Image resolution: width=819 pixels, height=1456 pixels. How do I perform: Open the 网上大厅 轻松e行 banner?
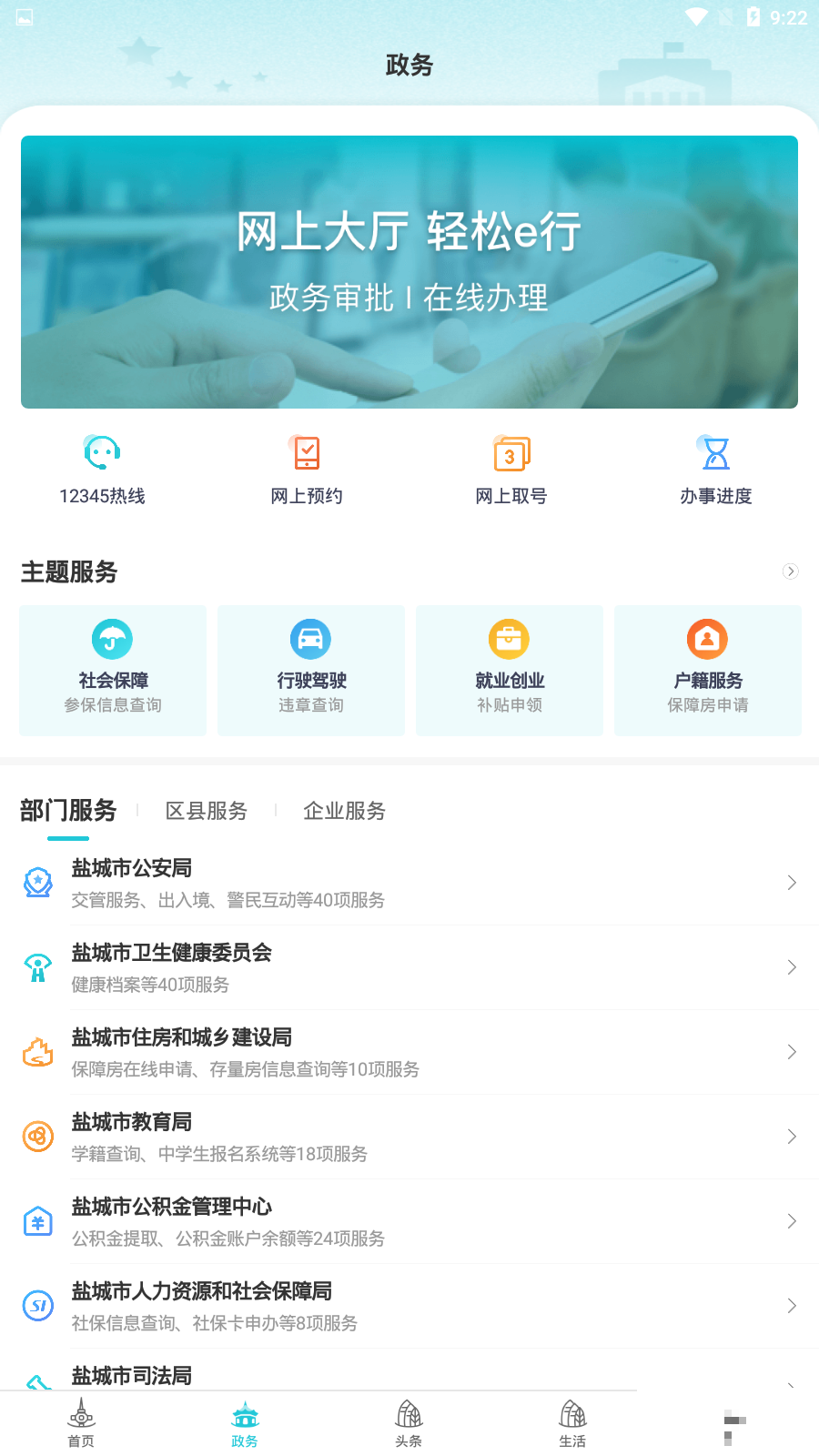point(409,271)
